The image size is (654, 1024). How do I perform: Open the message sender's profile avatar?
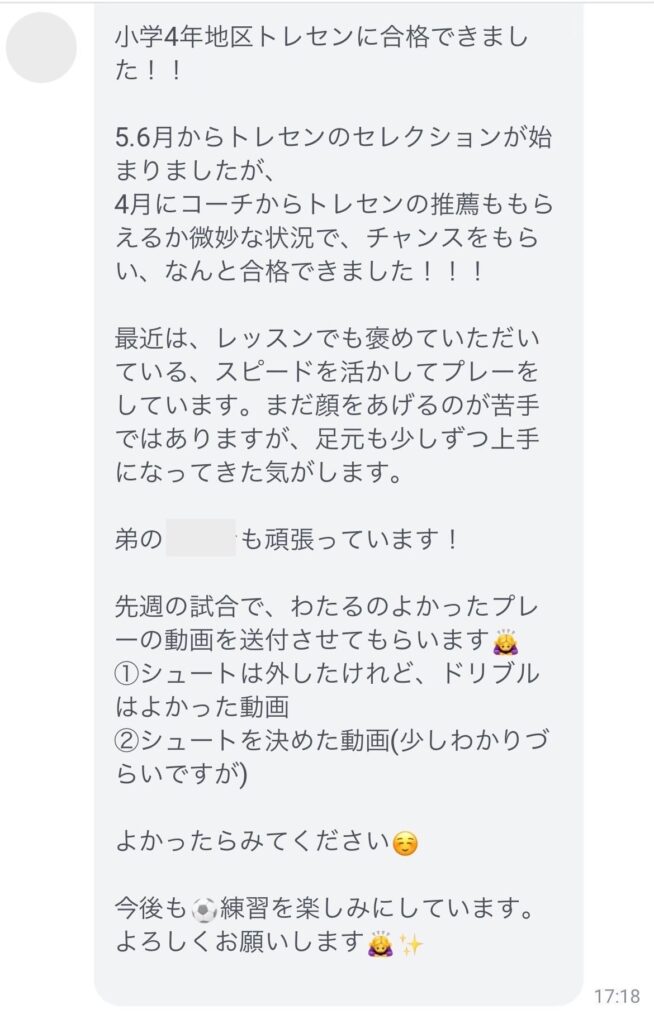click(41, 47)
